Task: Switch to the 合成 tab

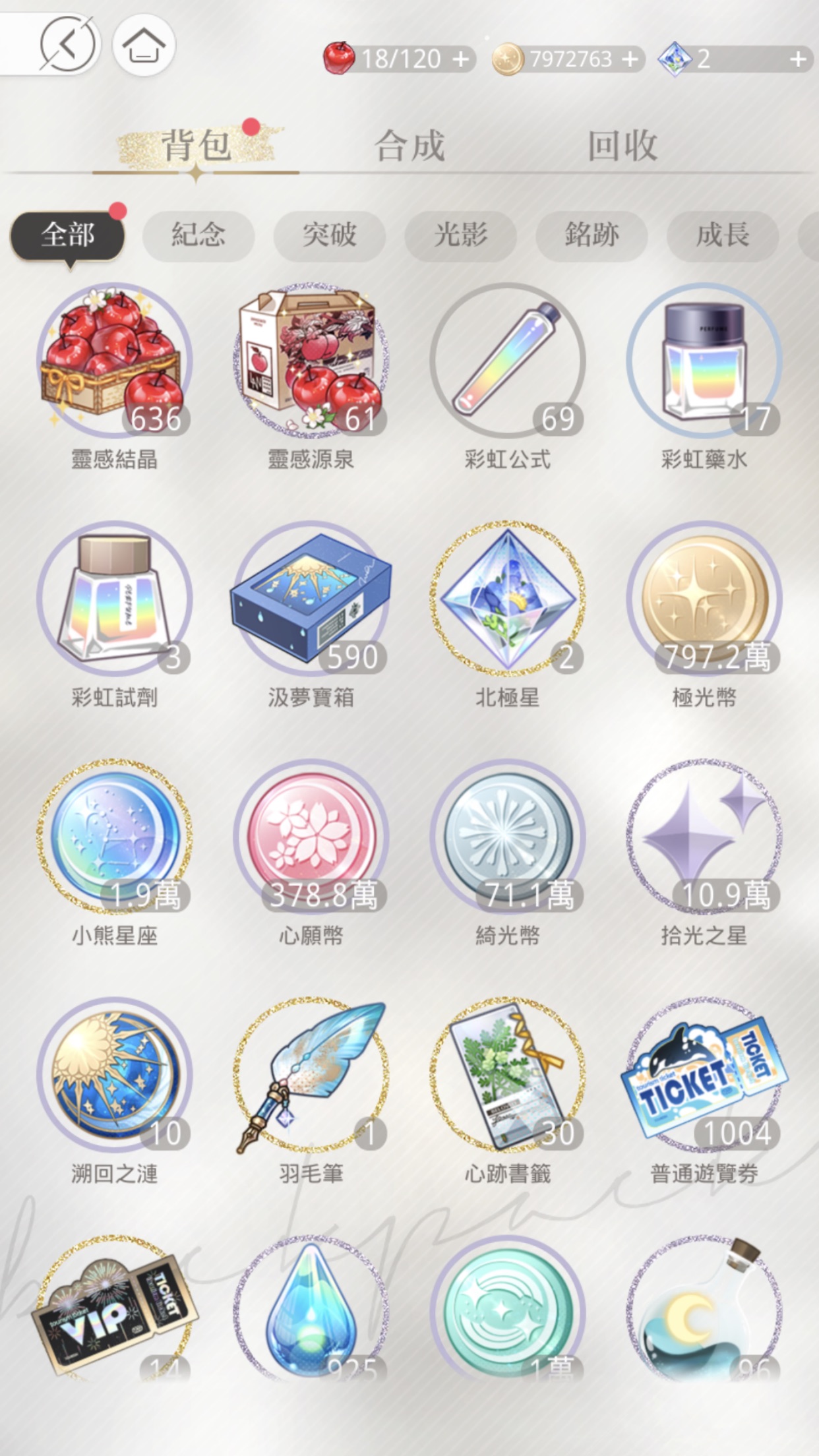Action: point(409,146)
